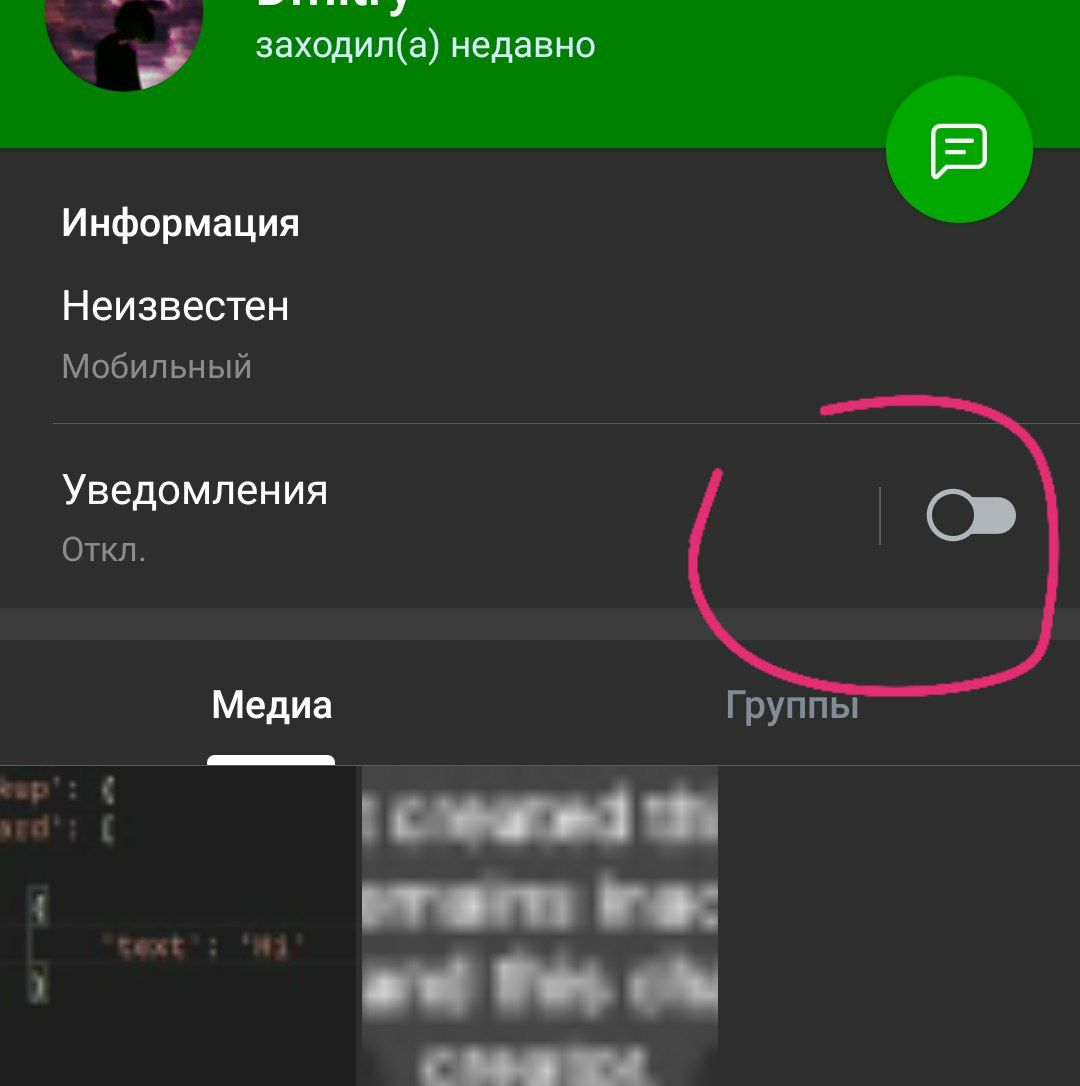Switch to the Группы tab
The height and width of the screenshot is (1086, 1080).
coord(792,706)
